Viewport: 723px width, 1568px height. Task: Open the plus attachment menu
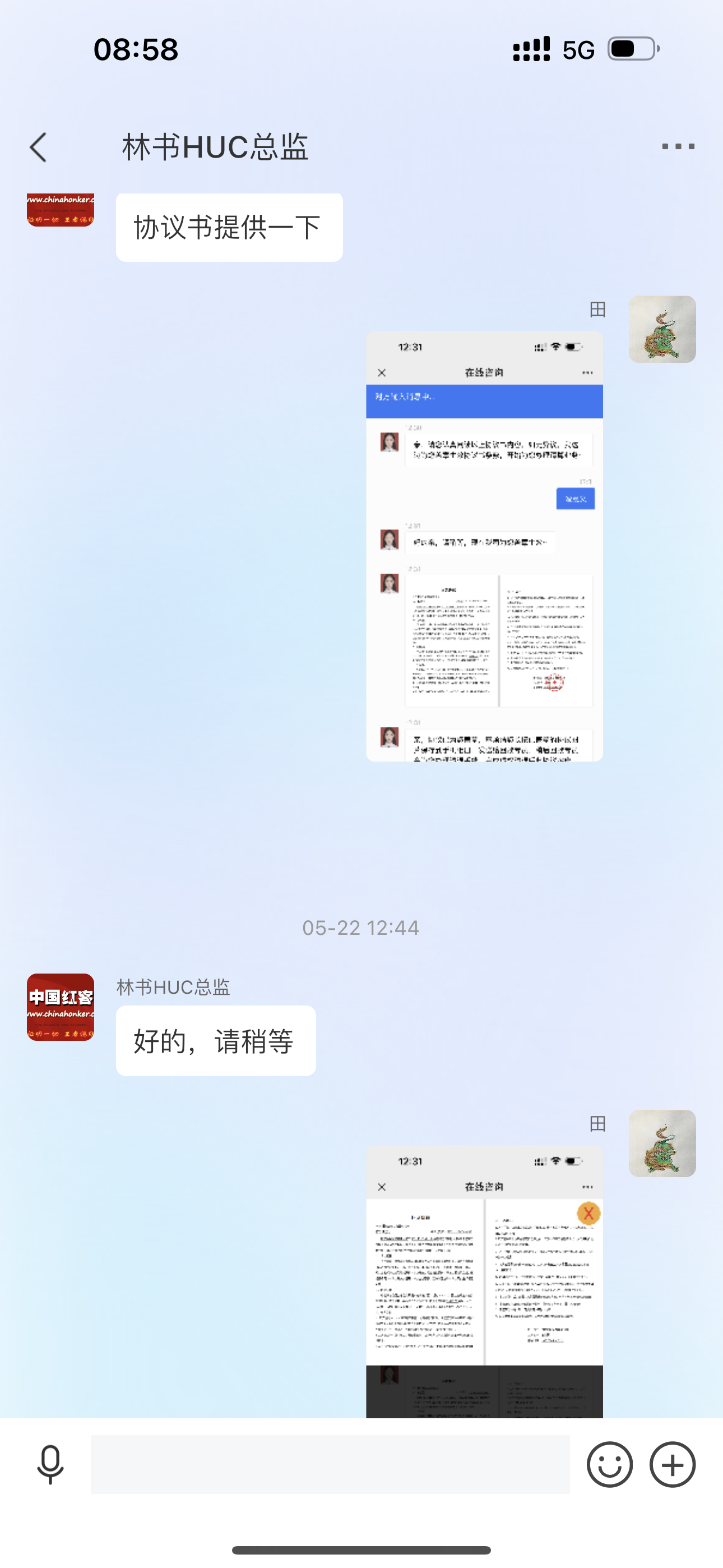(x=673, y=1464)
